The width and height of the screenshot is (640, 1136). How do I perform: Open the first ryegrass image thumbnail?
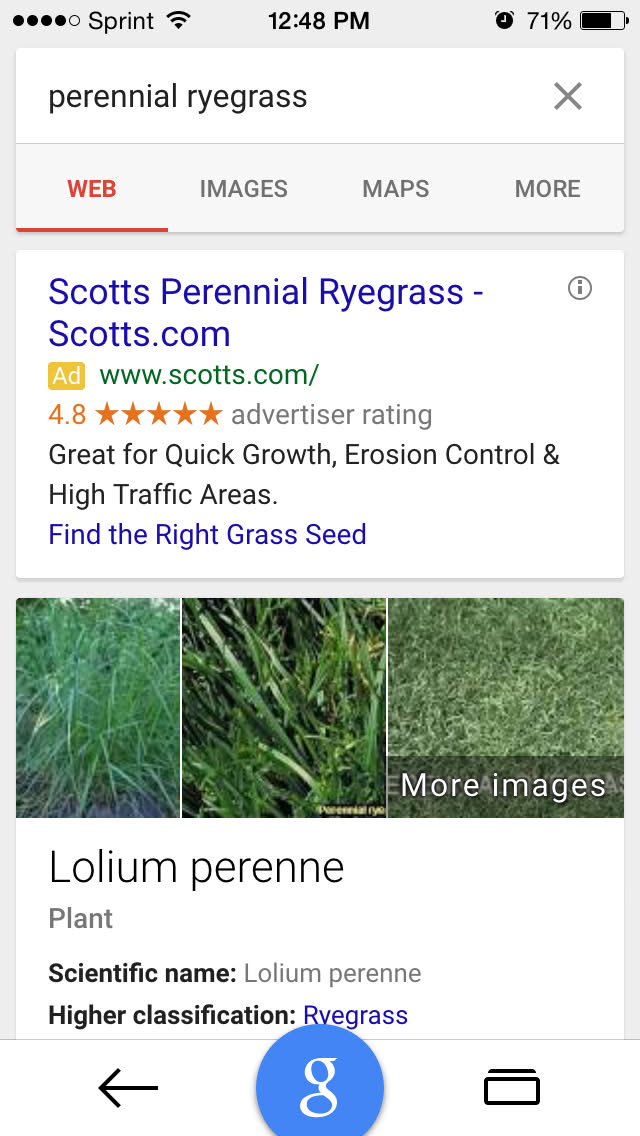[98, 707]
